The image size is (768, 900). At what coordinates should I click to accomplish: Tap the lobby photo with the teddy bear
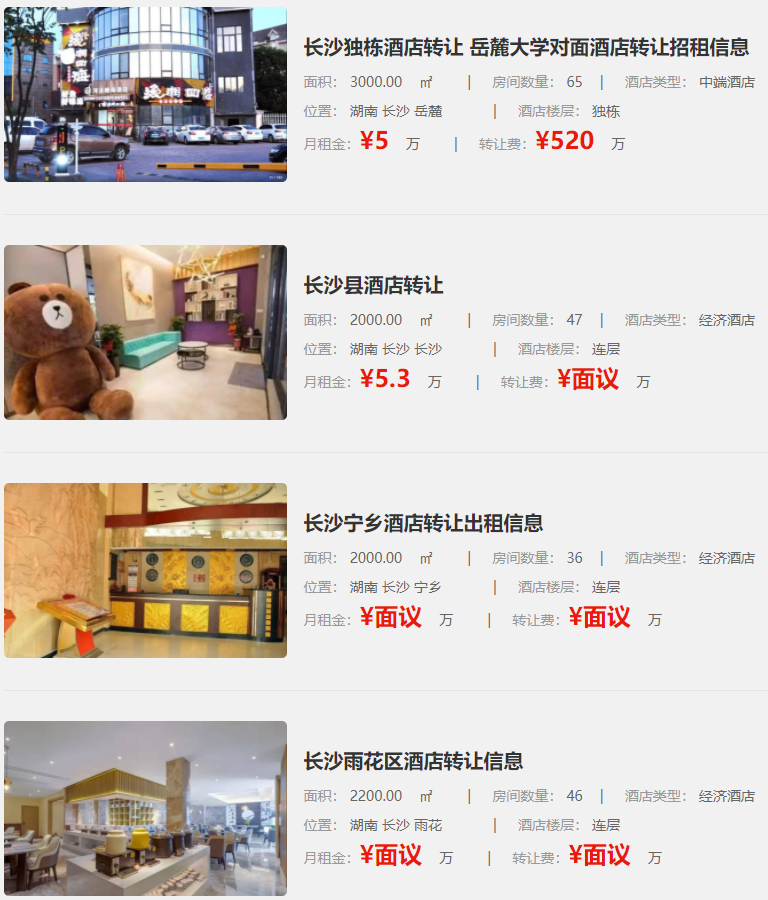(145, 332)
